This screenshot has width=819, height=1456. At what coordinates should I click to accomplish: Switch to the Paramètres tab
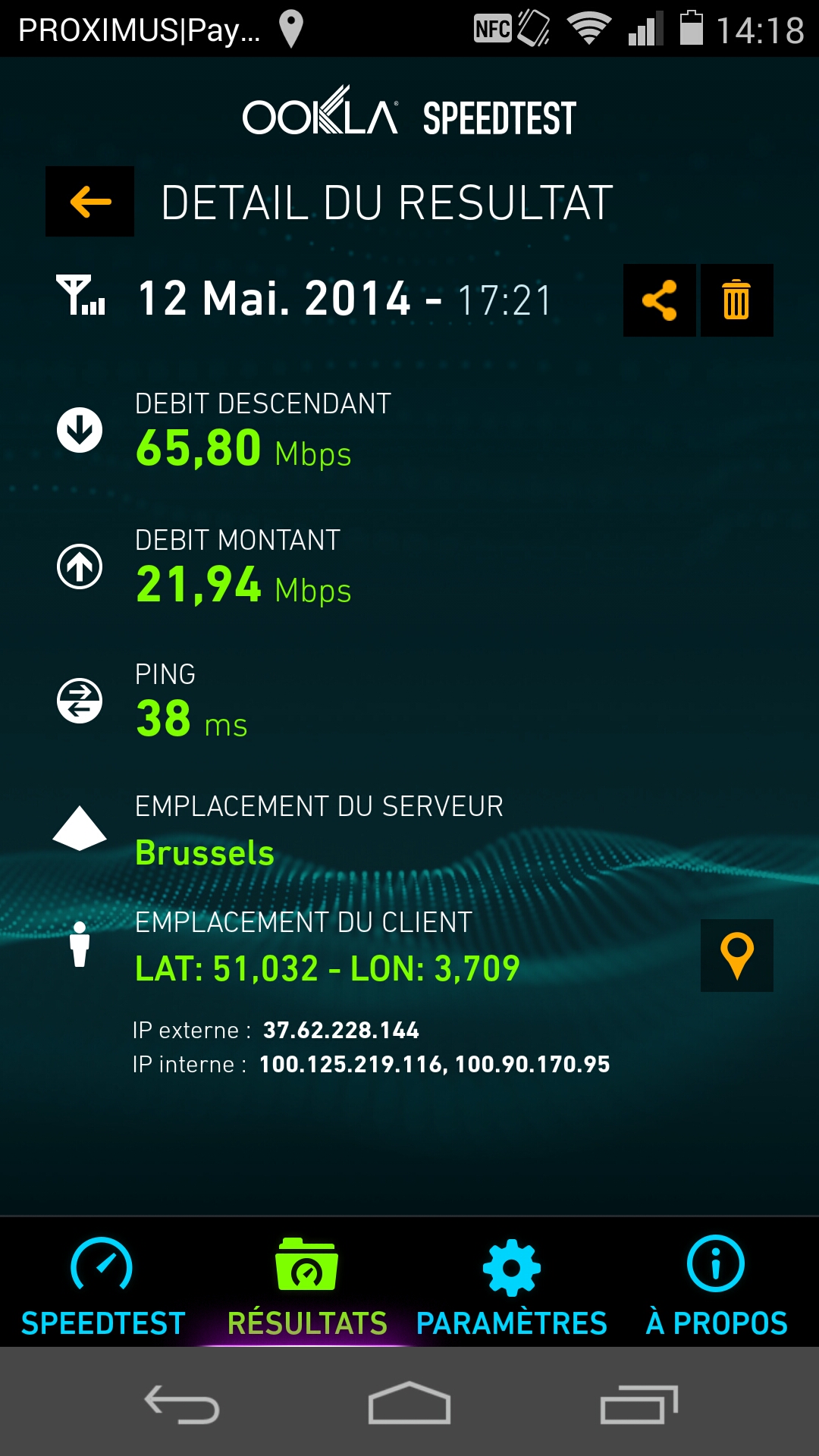(512, 1285)
